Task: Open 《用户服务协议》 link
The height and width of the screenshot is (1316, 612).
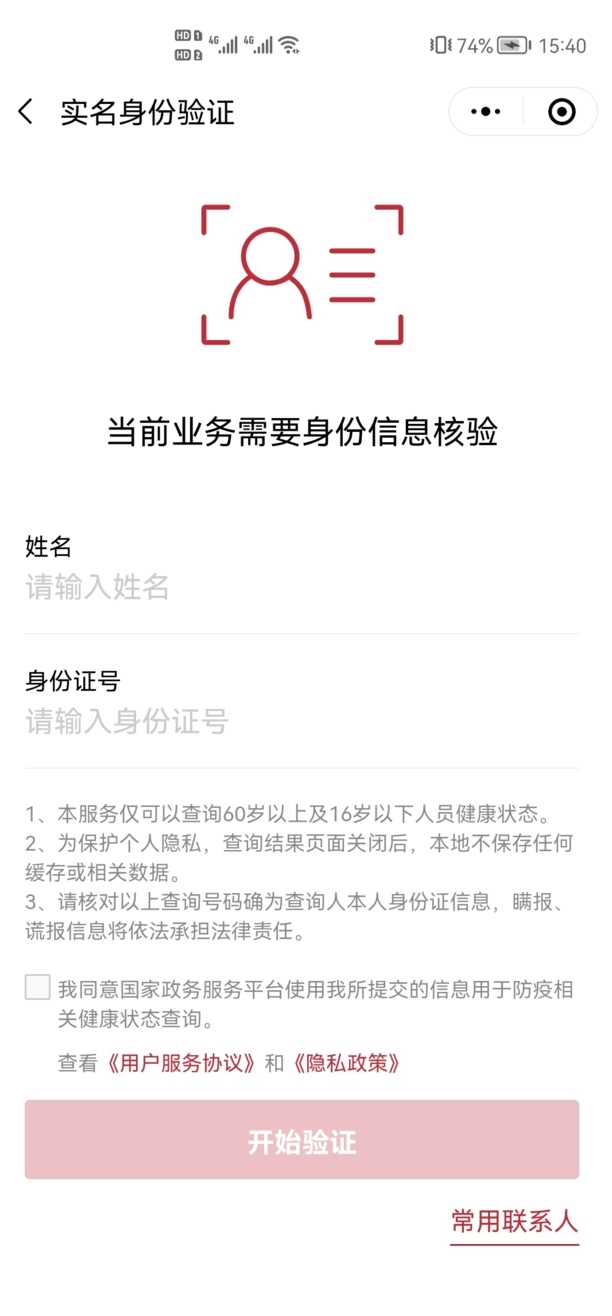Action: click(x=182, y=1063)
